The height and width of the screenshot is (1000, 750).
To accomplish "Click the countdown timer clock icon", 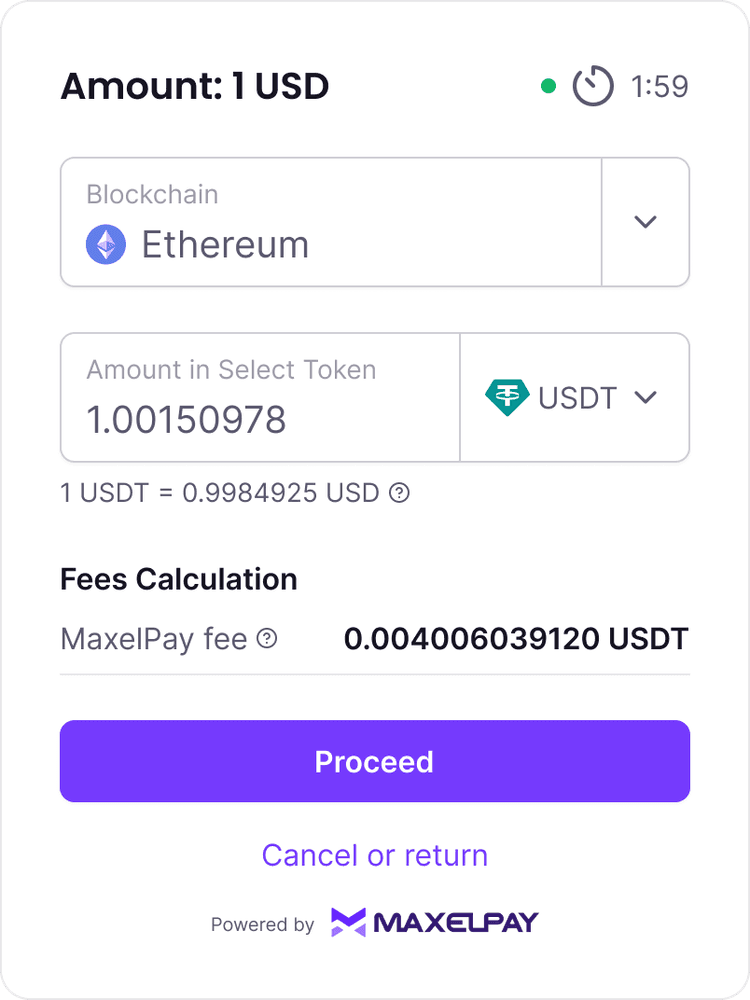I will 592,86.
